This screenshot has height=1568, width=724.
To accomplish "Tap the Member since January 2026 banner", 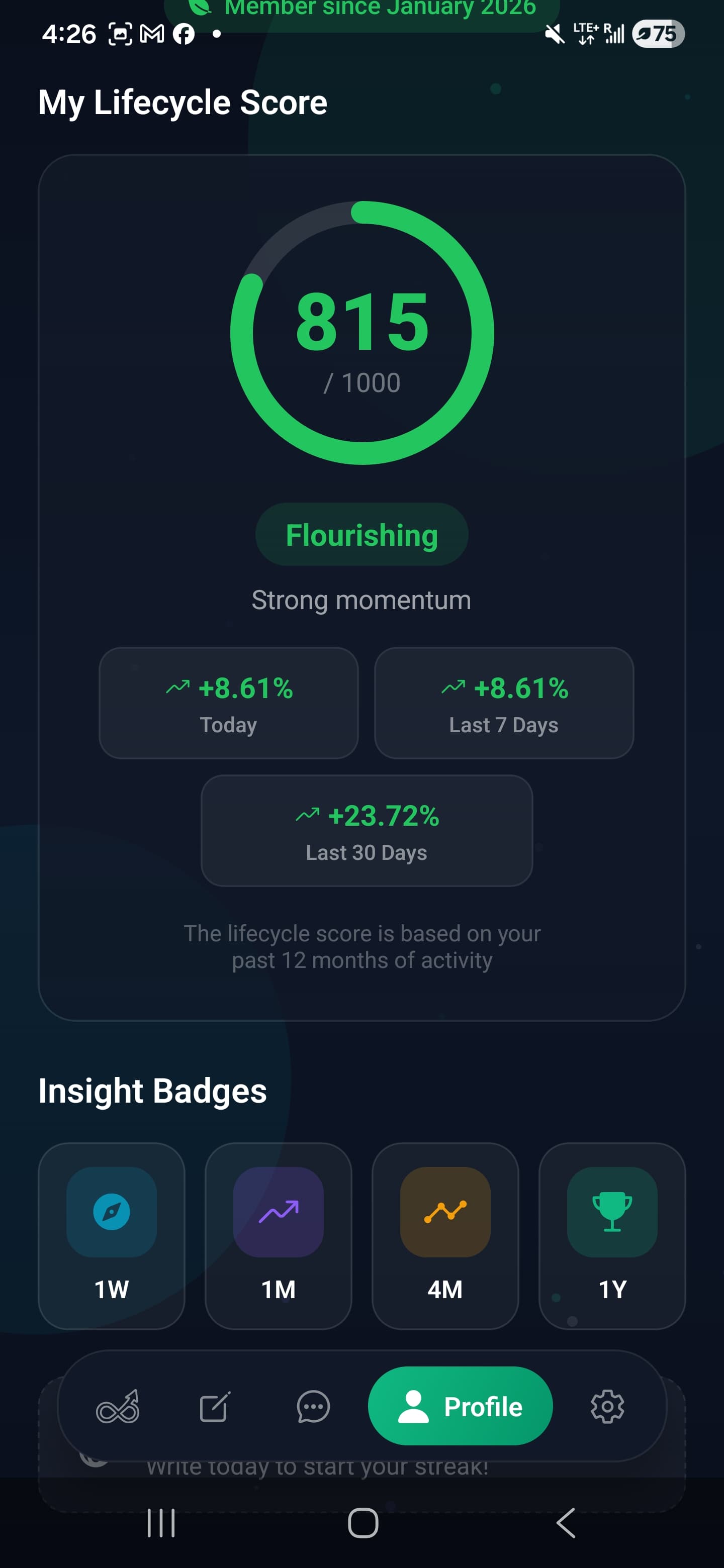I will pos(361,9).
